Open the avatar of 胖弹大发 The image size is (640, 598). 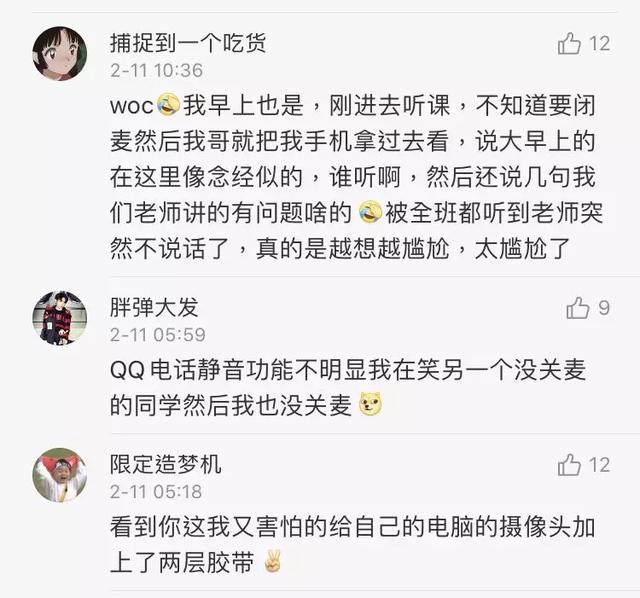tap(59, 319)
